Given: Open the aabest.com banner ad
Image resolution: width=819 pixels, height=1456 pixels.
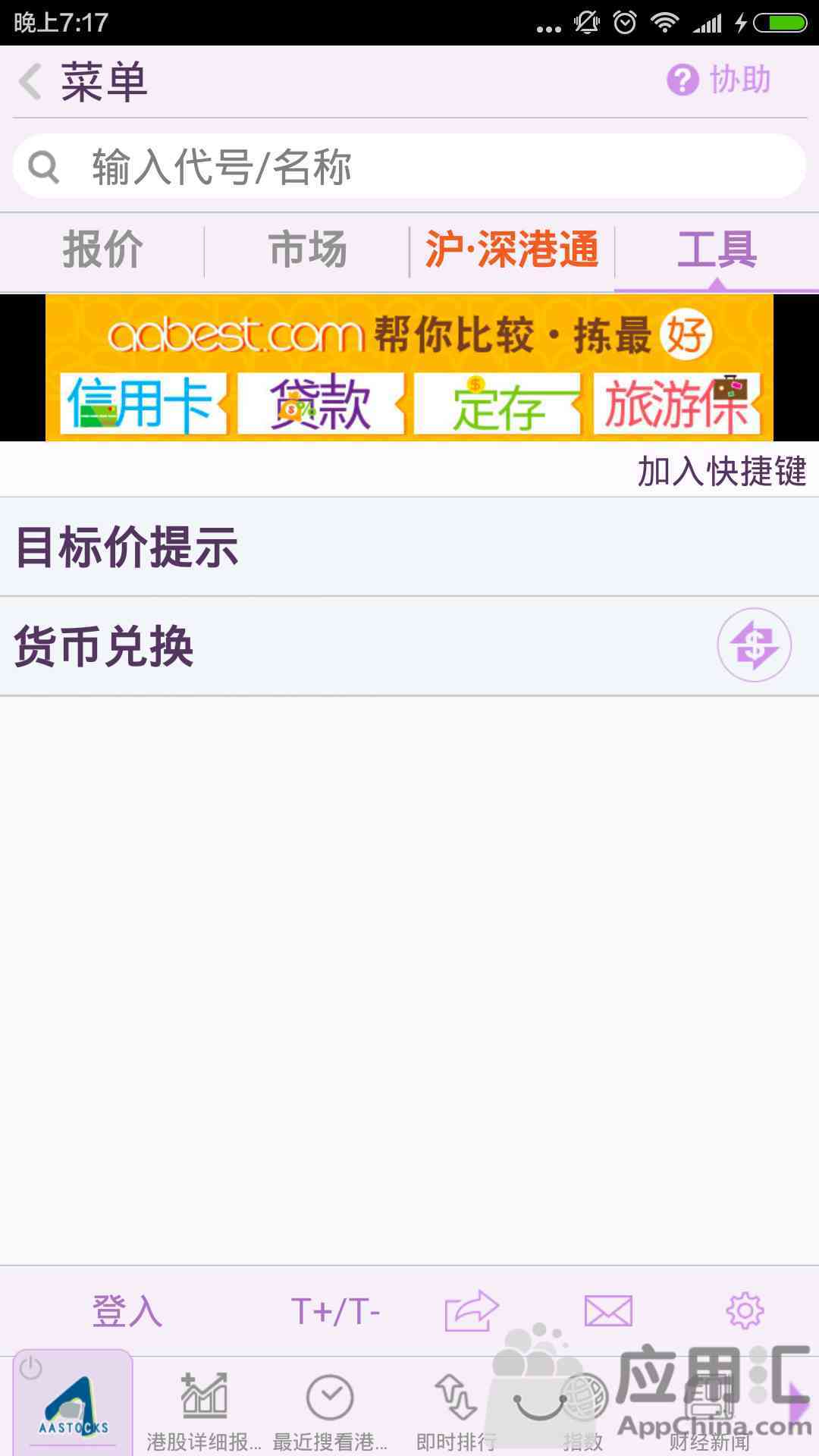Looking at the screenshot, I should (409, 368).
